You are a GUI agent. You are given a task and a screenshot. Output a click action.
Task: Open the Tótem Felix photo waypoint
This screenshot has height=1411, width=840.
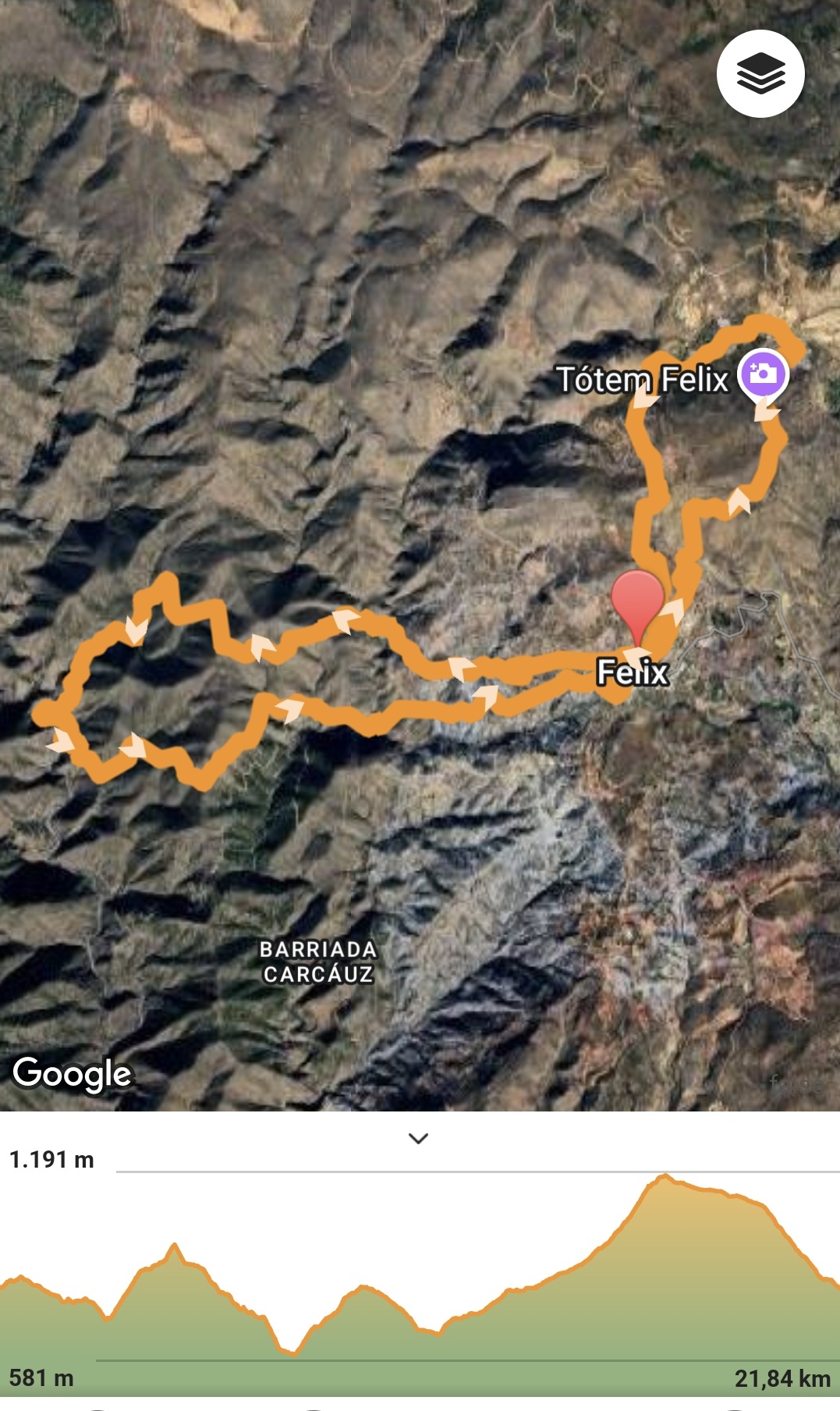coord(763,374)
